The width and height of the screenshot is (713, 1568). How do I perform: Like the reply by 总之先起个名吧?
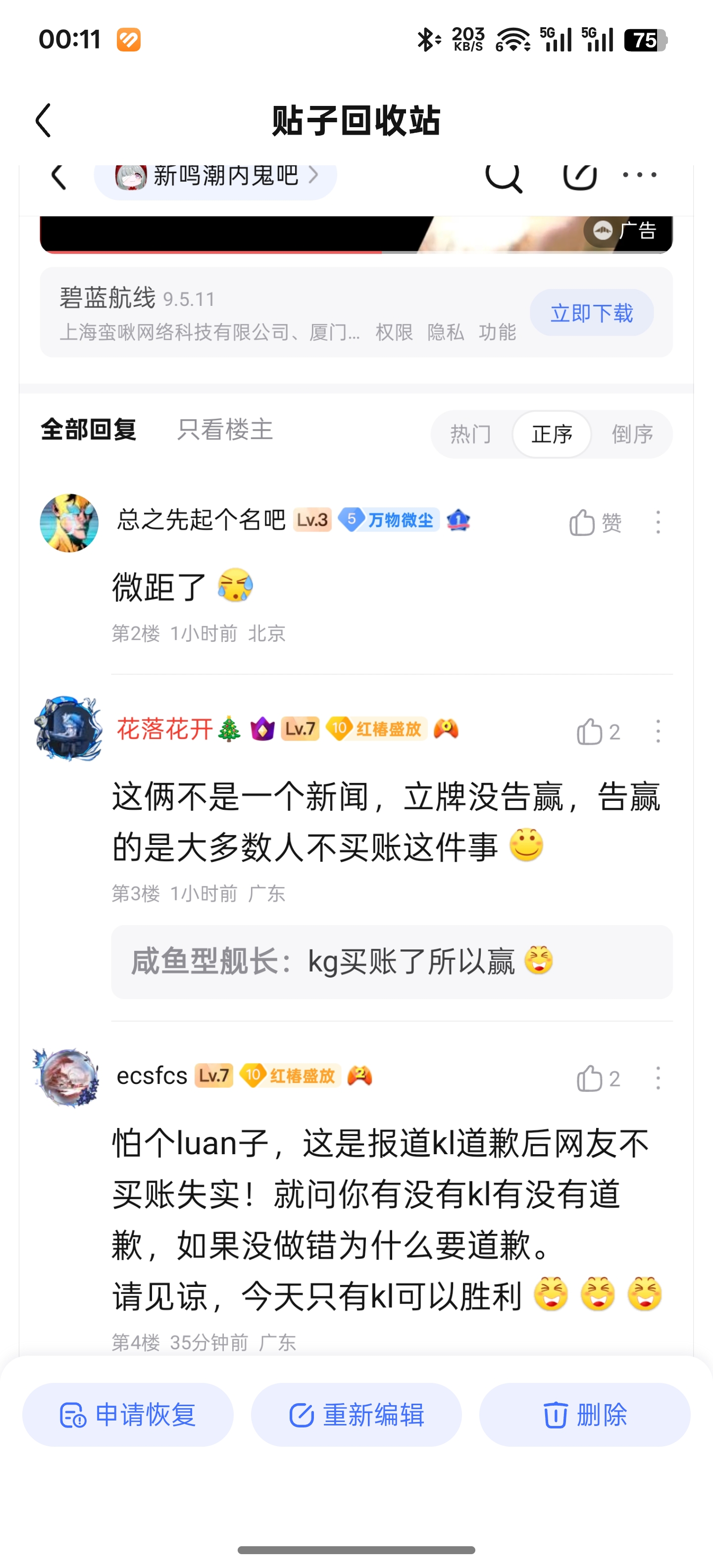coord(595,522)
